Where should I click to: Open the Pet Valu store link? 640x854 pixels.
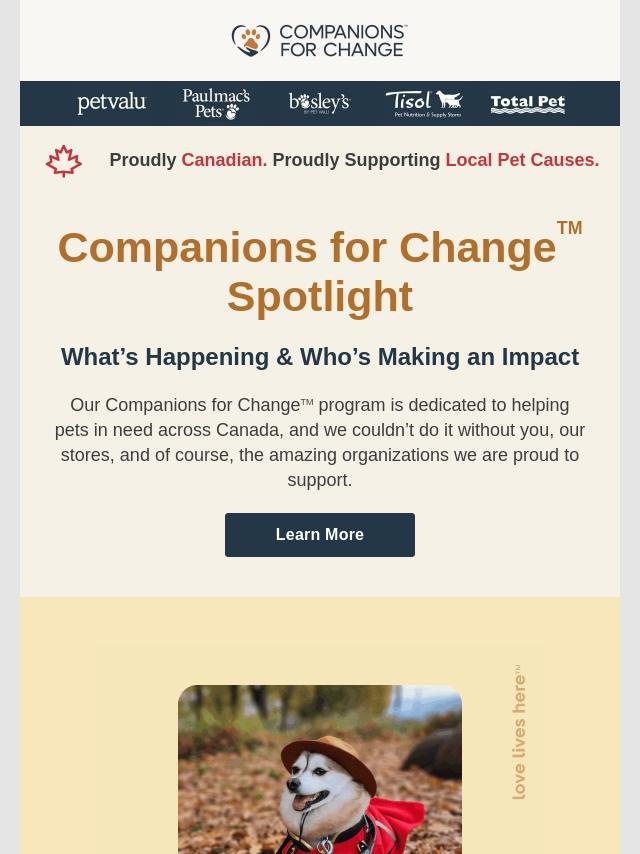click(x=112, y=103)
